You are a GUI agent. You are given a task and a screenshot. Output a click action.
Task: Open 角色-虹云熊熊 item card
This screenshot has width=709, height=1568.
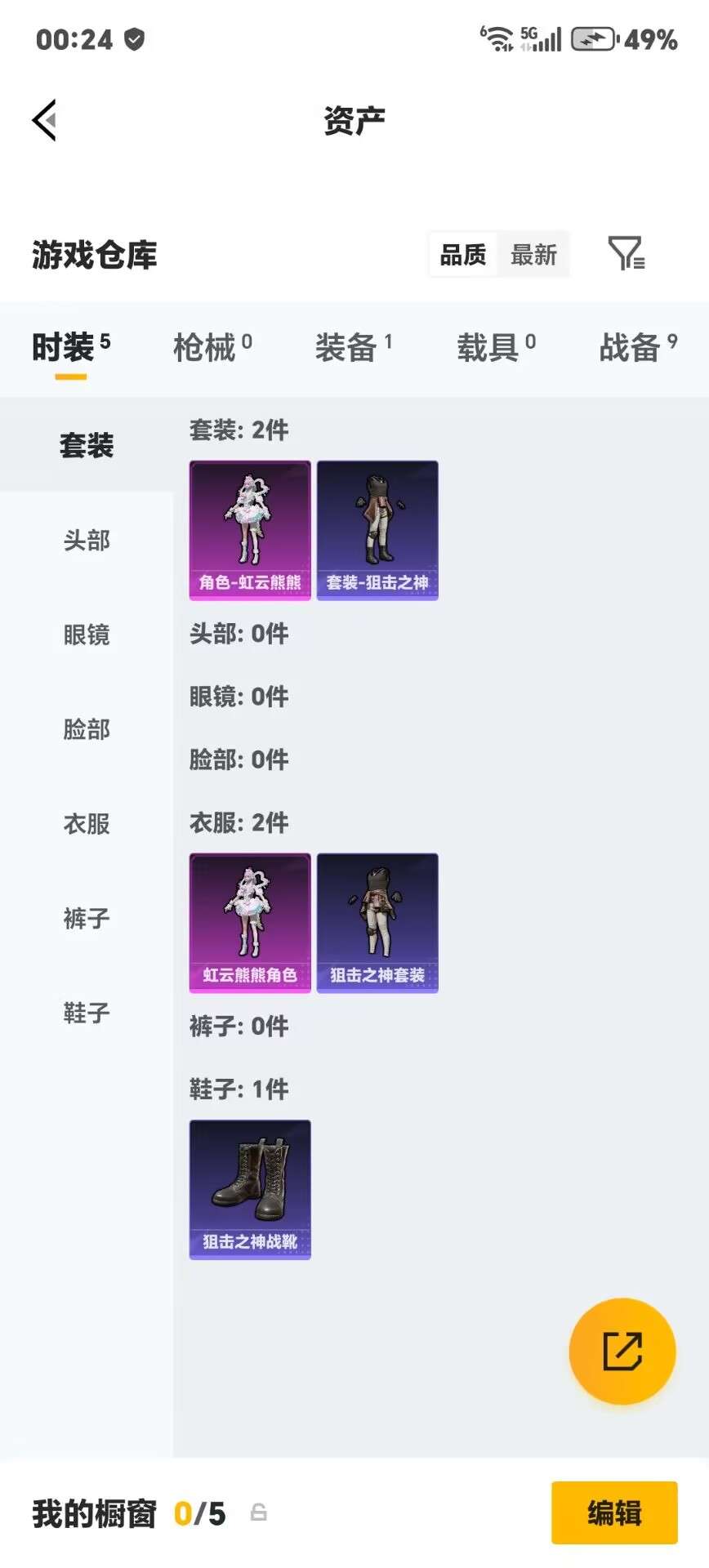click(x=250, y=530)
